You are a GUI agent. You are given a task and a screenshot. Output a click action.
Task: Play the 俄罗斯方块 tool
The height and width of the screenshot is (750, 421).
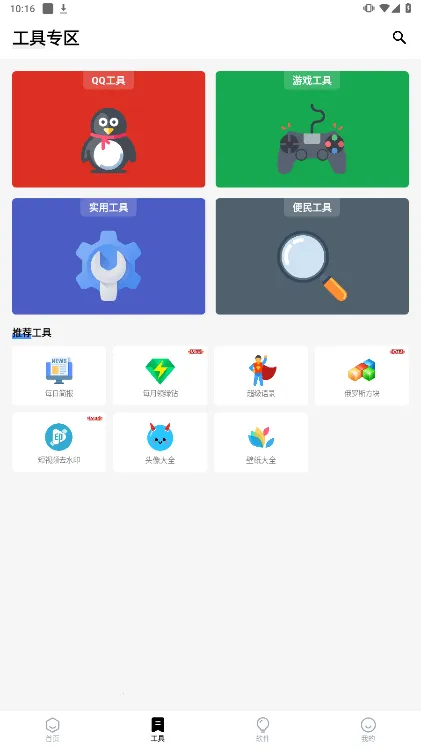[362, 376]
